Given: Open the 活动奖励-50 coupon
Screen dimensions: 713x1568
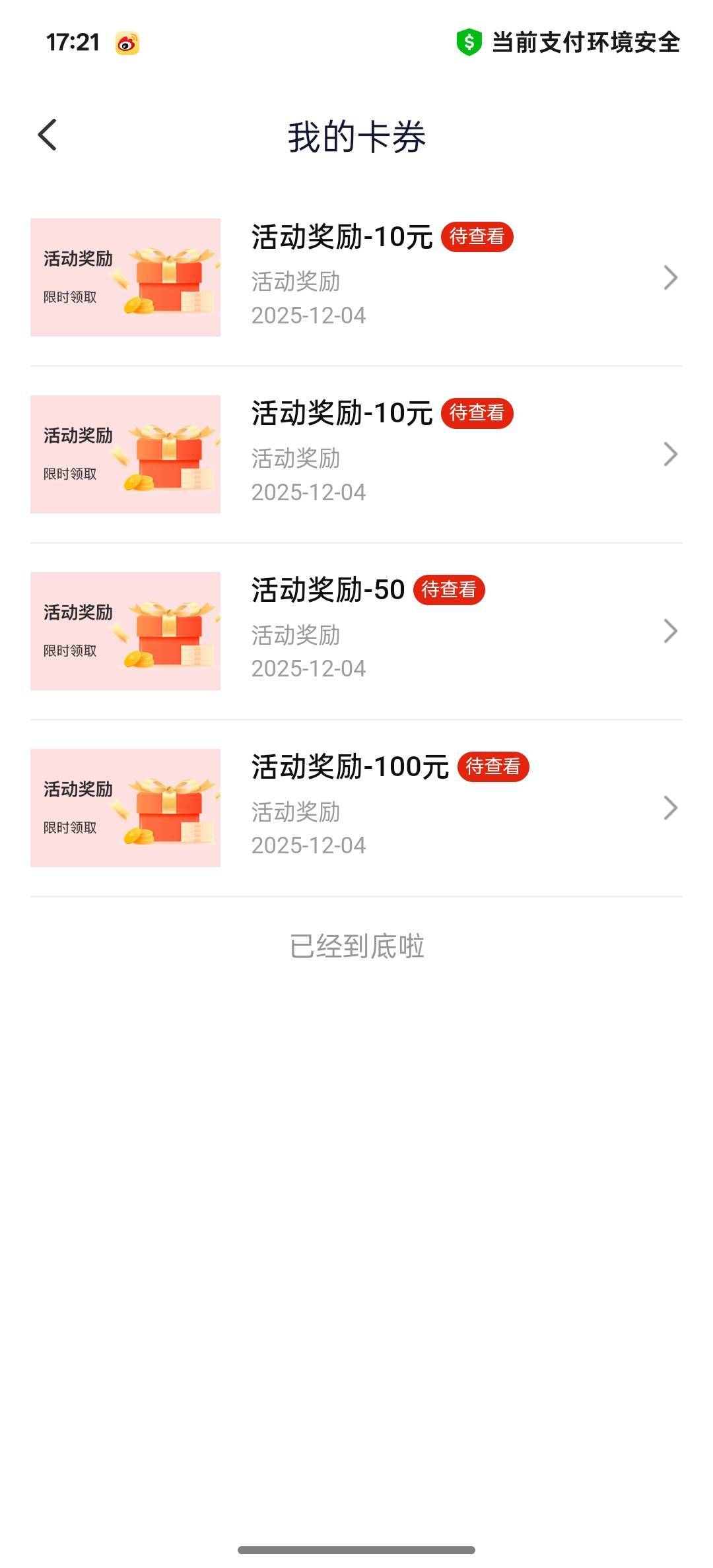Looking at the screenshot, I should [356, 631].
